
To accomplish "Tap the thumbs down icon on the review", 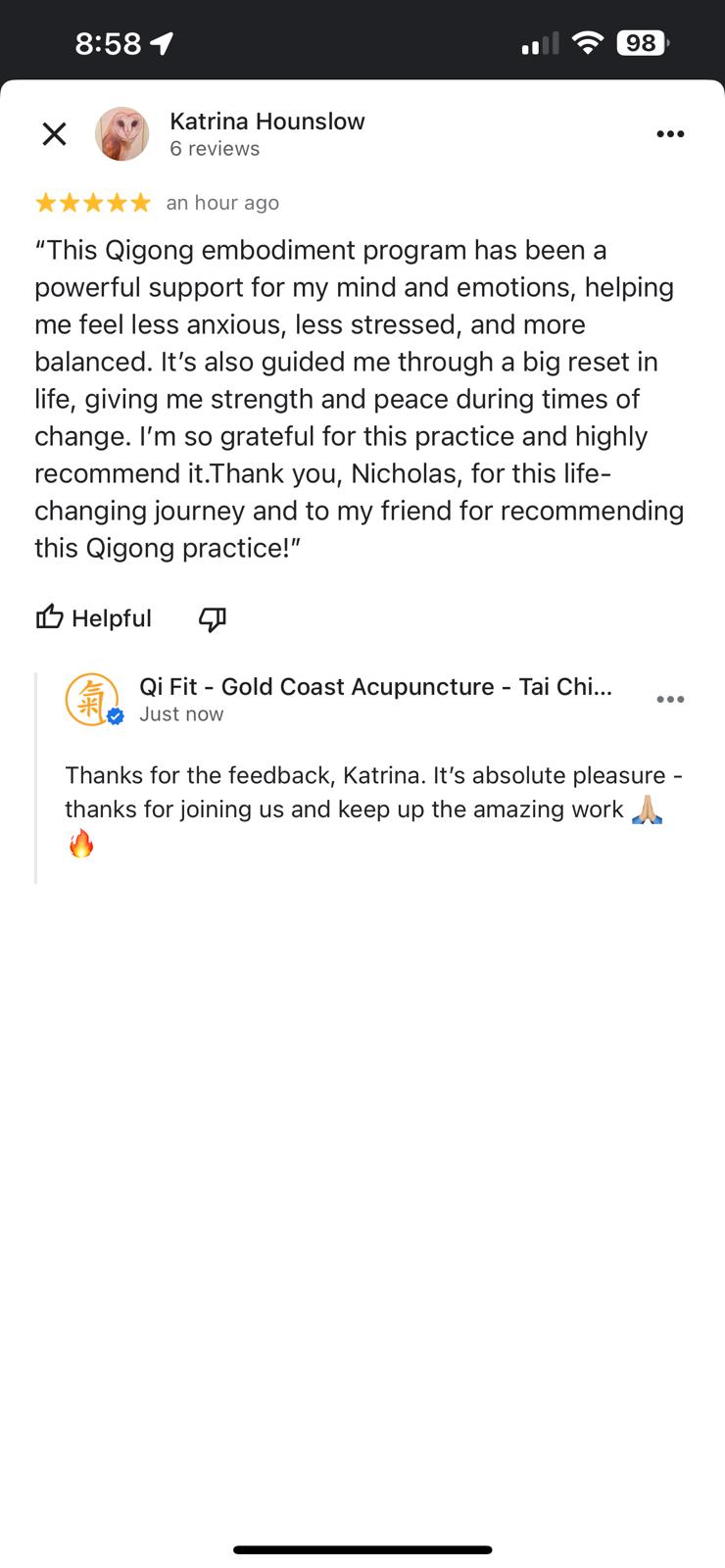I will click(213, 617).
